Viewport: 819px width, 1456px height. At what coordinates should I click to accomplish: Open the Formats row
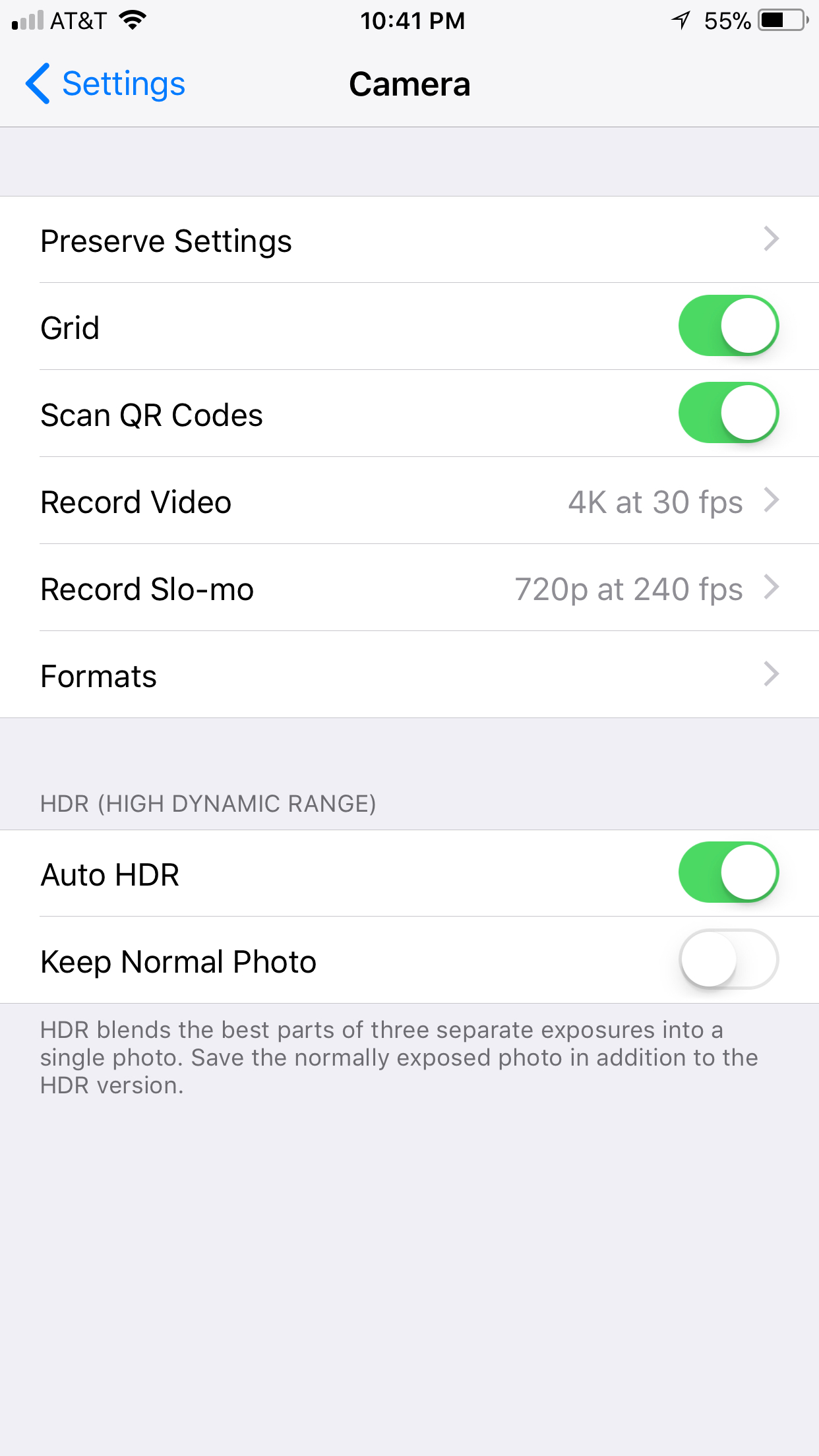coord(409,675)
